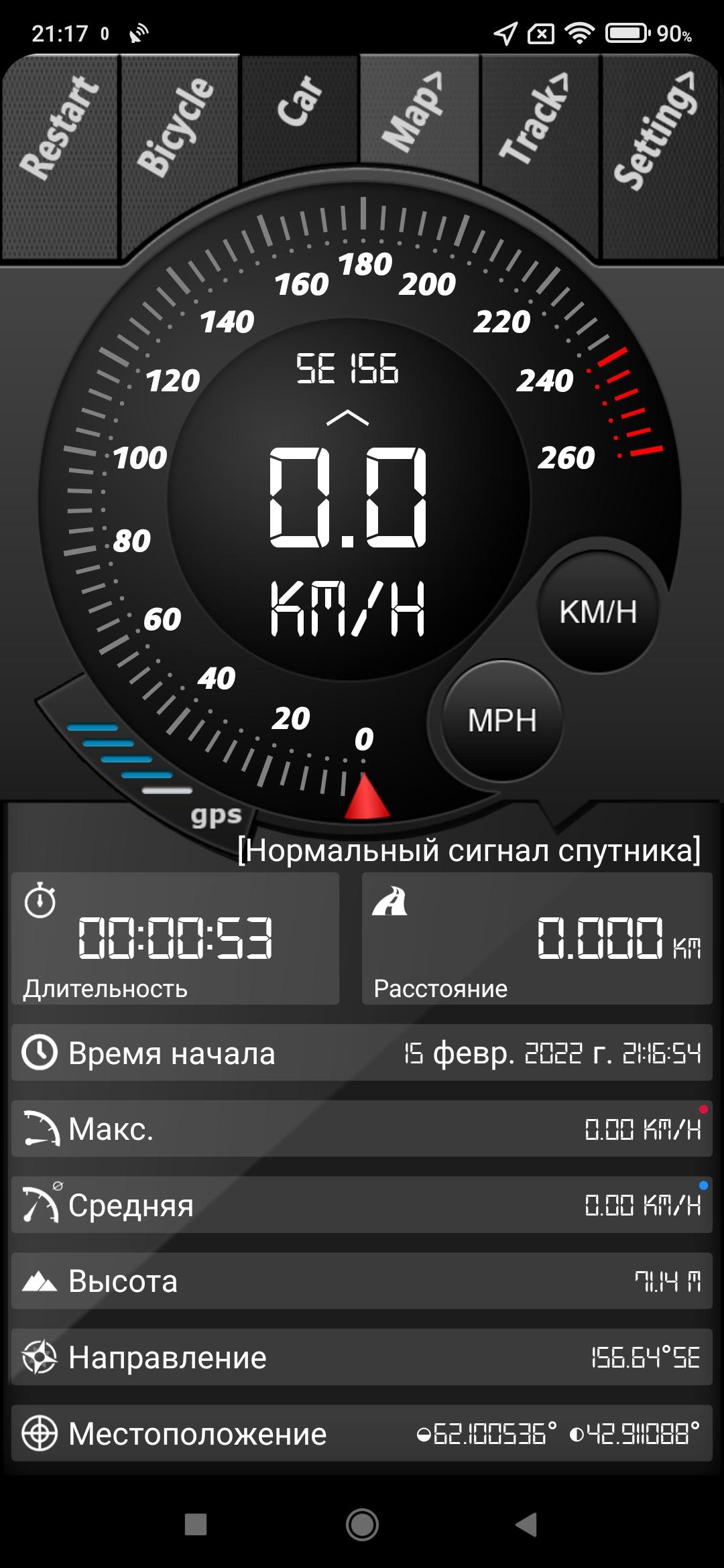Open the Map view
This screenshot has width=724, height=1568.
418,111
